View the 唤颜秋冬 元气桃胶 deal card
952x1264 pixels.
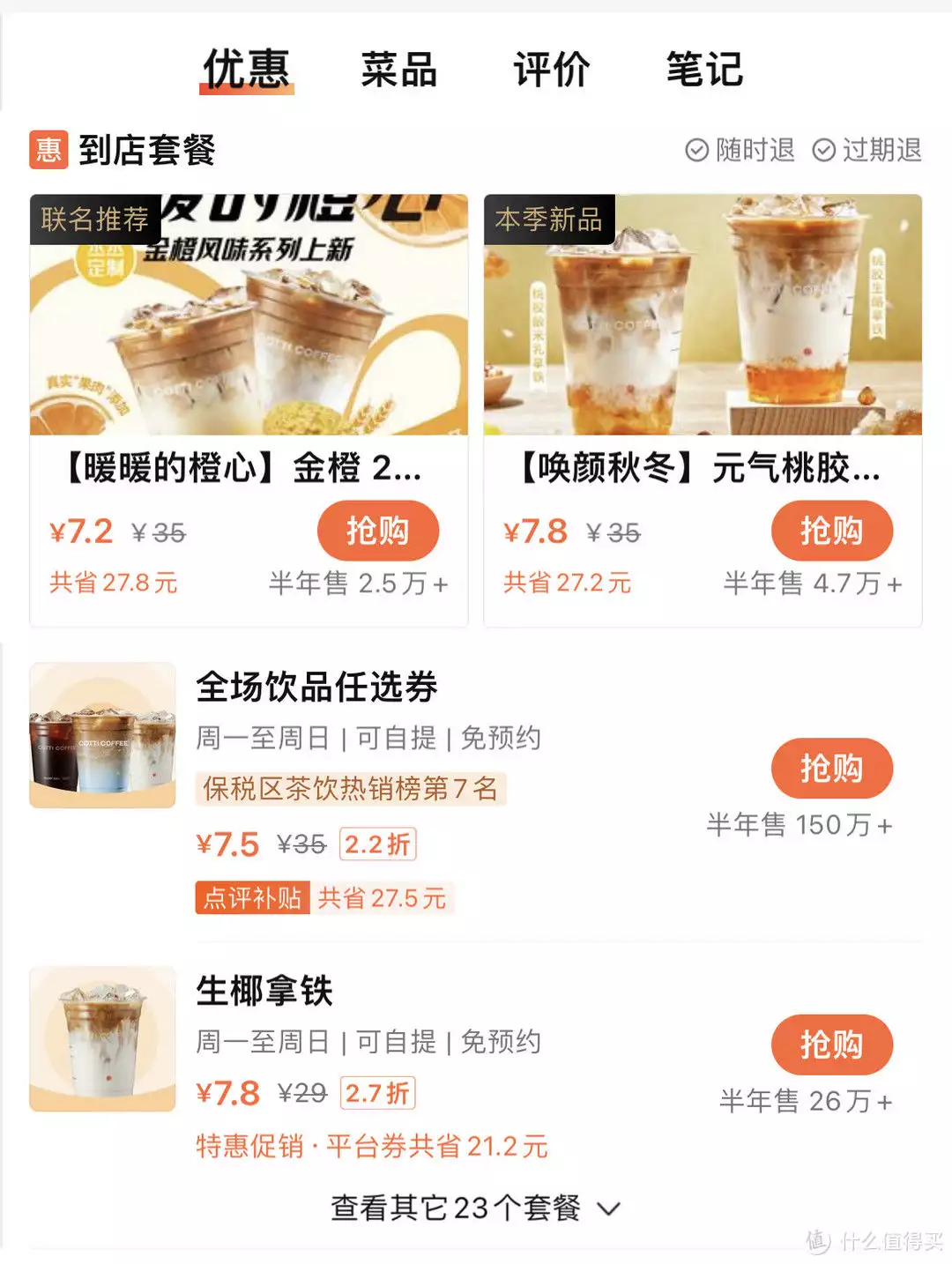tap(703, 353)
